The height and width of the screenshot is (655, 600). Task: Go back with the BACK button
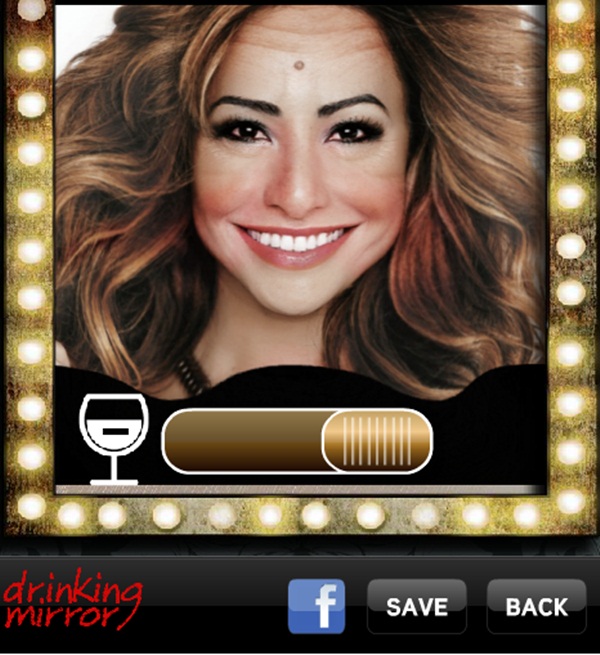(x=535, y=606)
